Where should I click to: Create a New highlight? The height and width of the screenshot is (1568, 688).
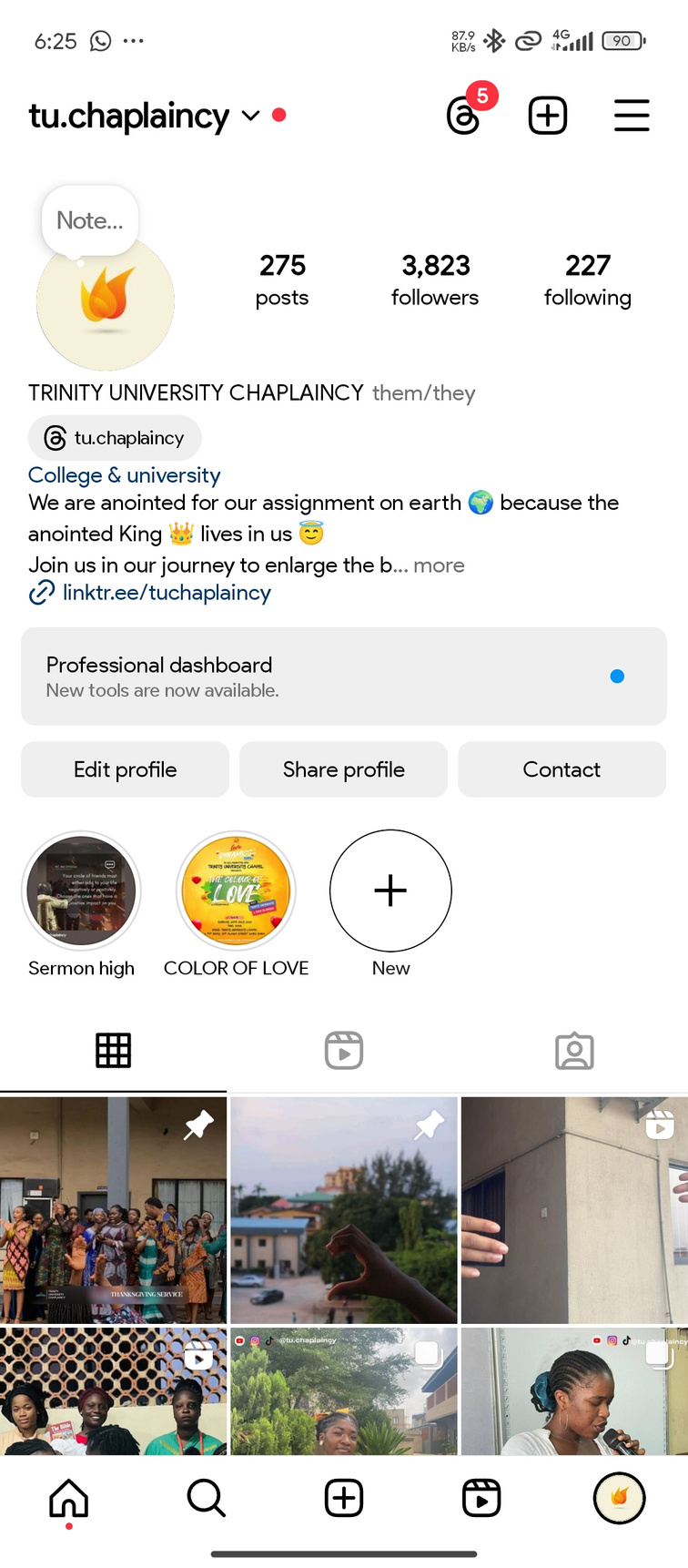[390, 891]
